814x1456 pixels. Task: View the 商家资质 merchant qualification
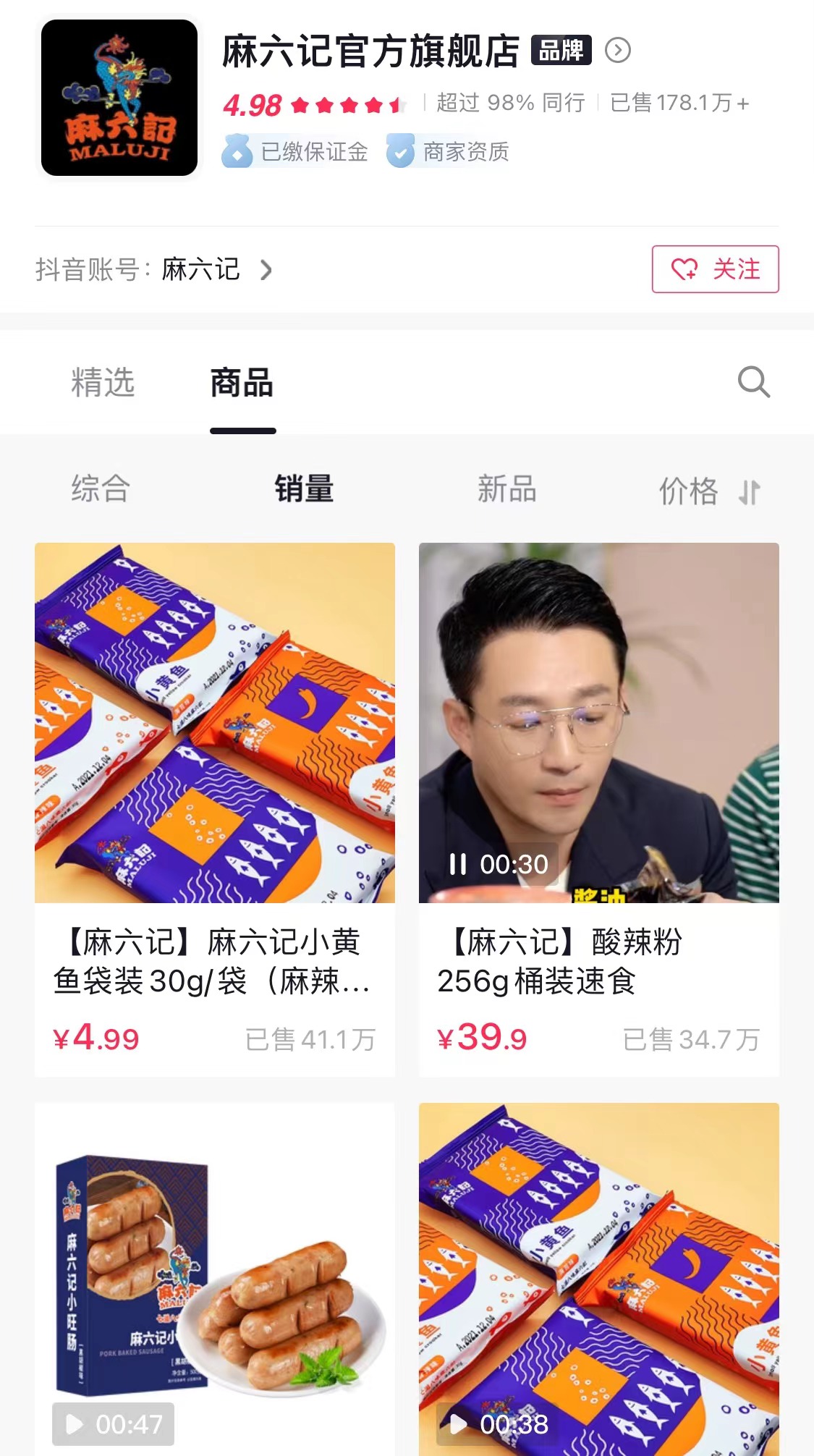[x=449, y=151]
